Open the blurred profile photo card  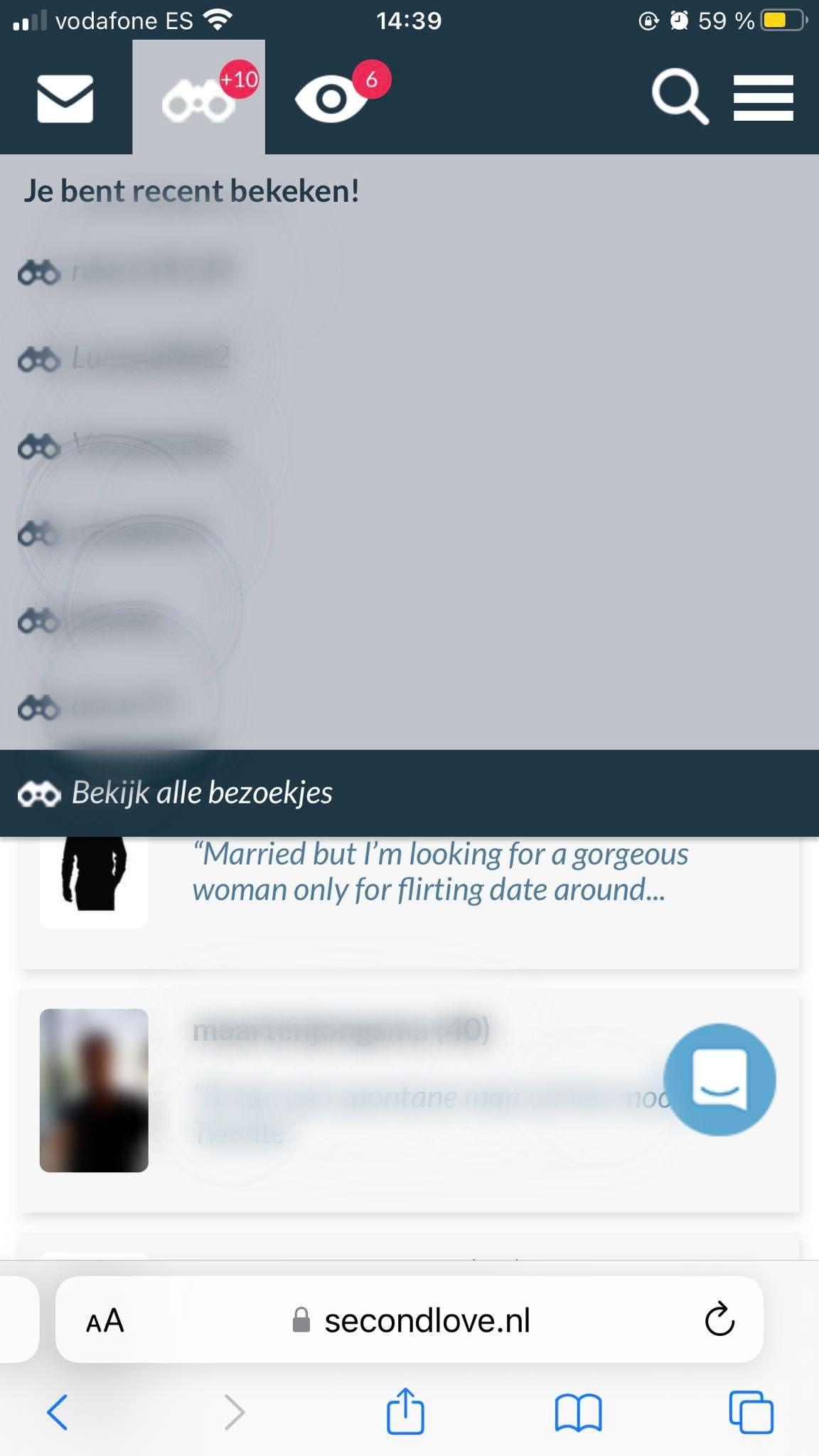[94, 1090]
